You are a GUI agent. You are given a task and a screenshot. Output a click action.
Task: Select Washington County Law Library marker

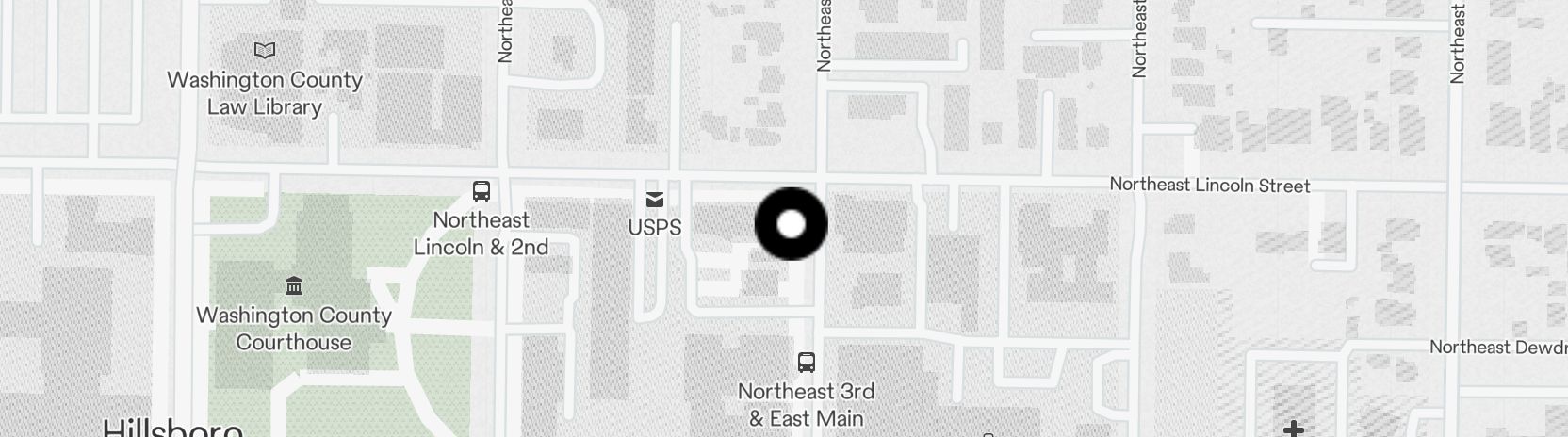265,50
